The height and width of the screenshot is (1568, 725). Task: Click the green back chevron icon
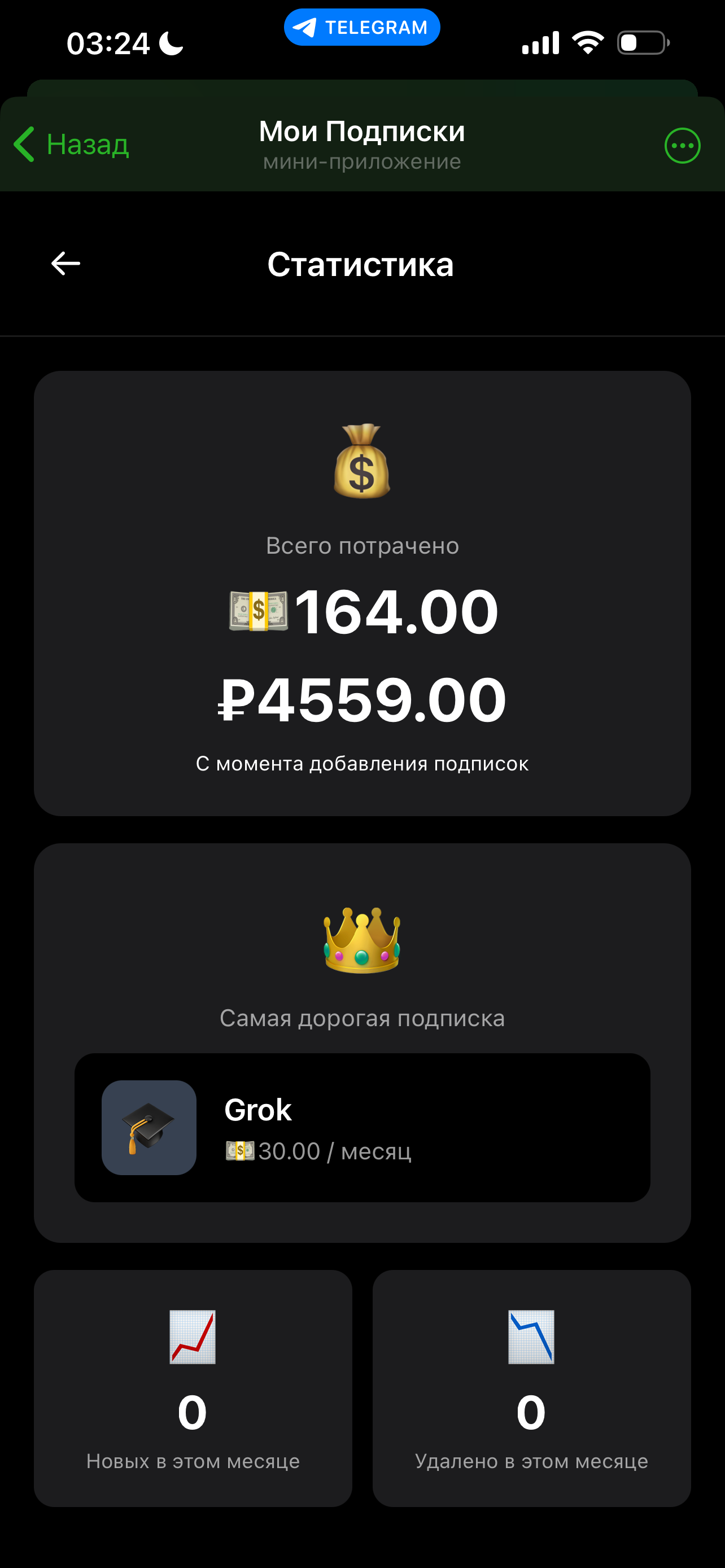click(x=23, y=145)
